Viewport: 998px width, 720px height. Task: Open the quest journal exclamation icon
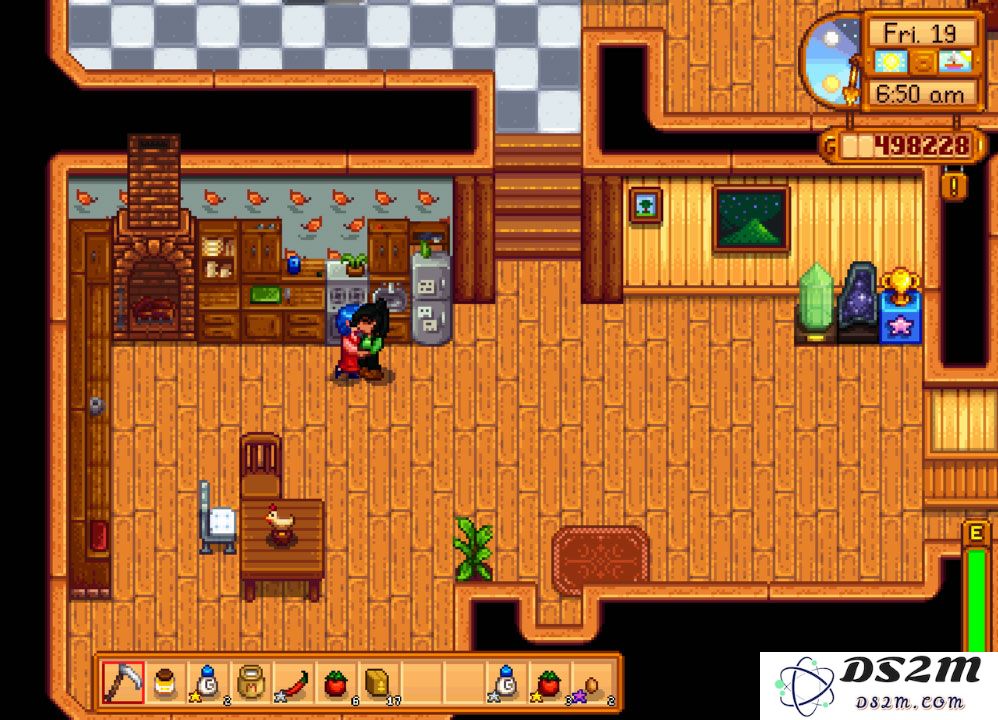click(x=954, y=185)
